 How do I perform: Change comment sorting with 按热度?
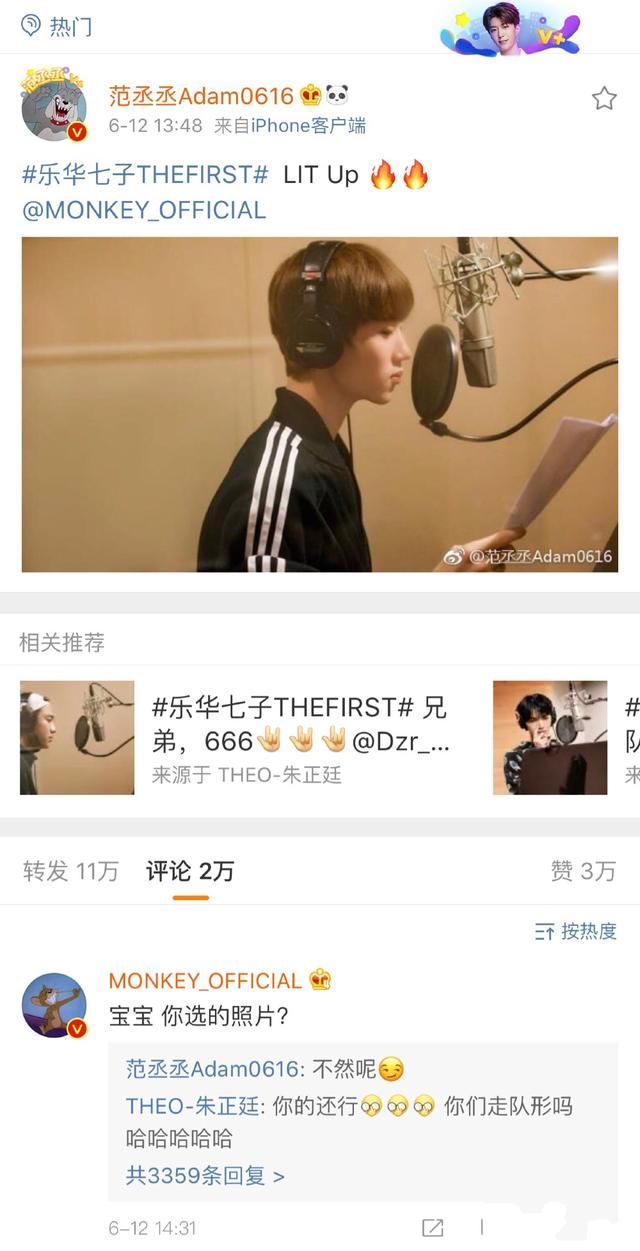point(576,931)
